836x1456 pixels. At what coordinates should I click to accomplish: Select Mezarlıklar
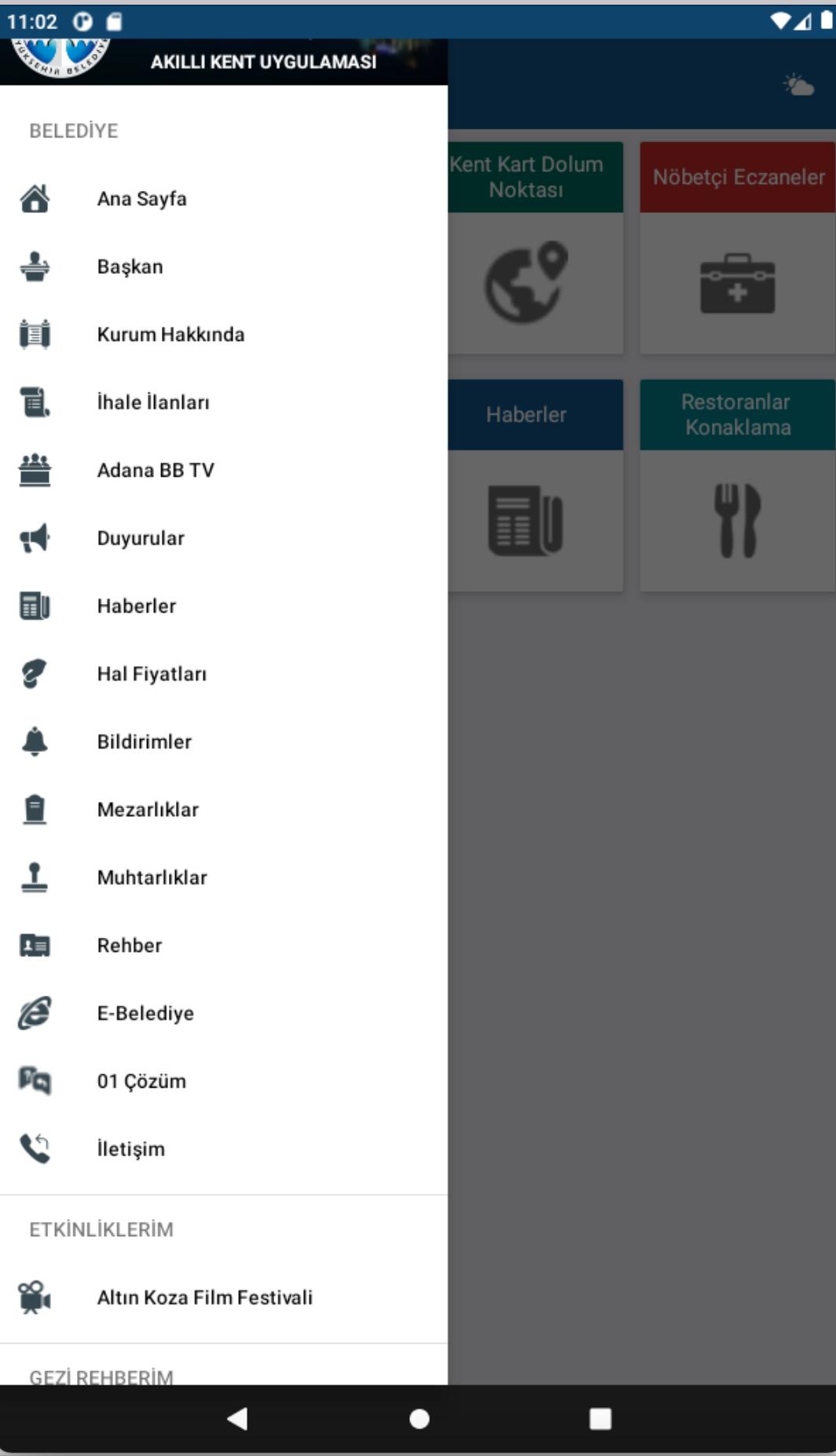coord(224,810)
